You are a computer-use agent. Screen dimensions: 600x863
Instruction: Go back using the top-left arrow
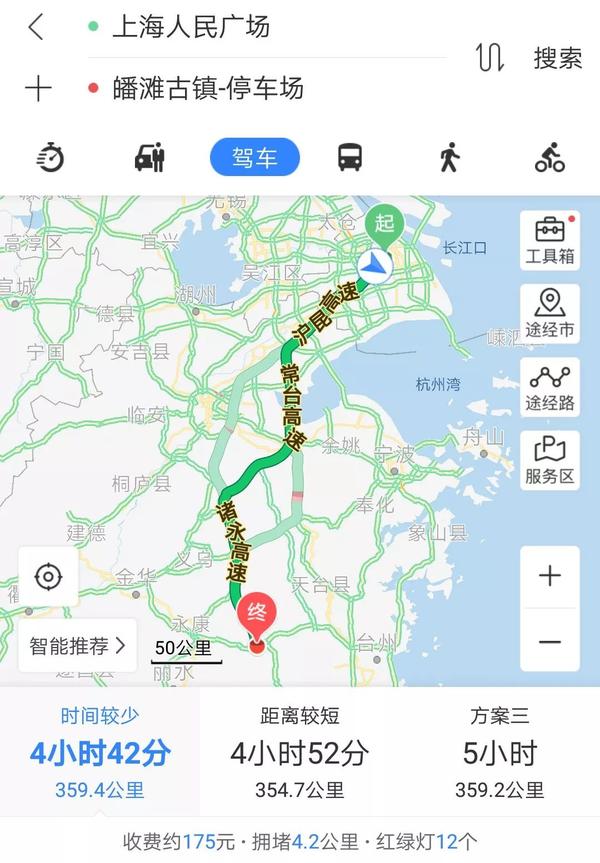pos(37,27)
